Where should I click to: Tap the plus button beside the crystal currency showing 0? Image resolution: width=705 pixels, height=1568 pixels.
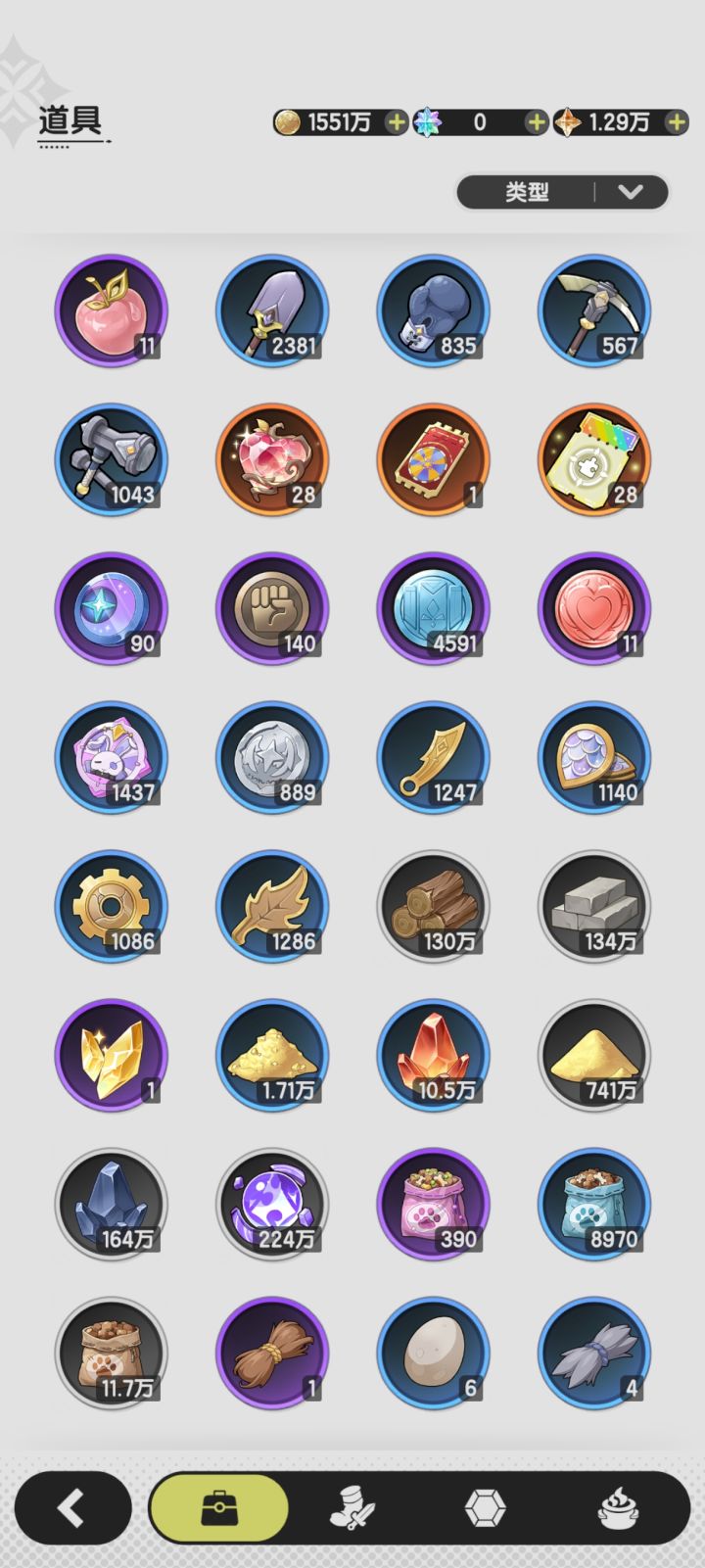535,122
